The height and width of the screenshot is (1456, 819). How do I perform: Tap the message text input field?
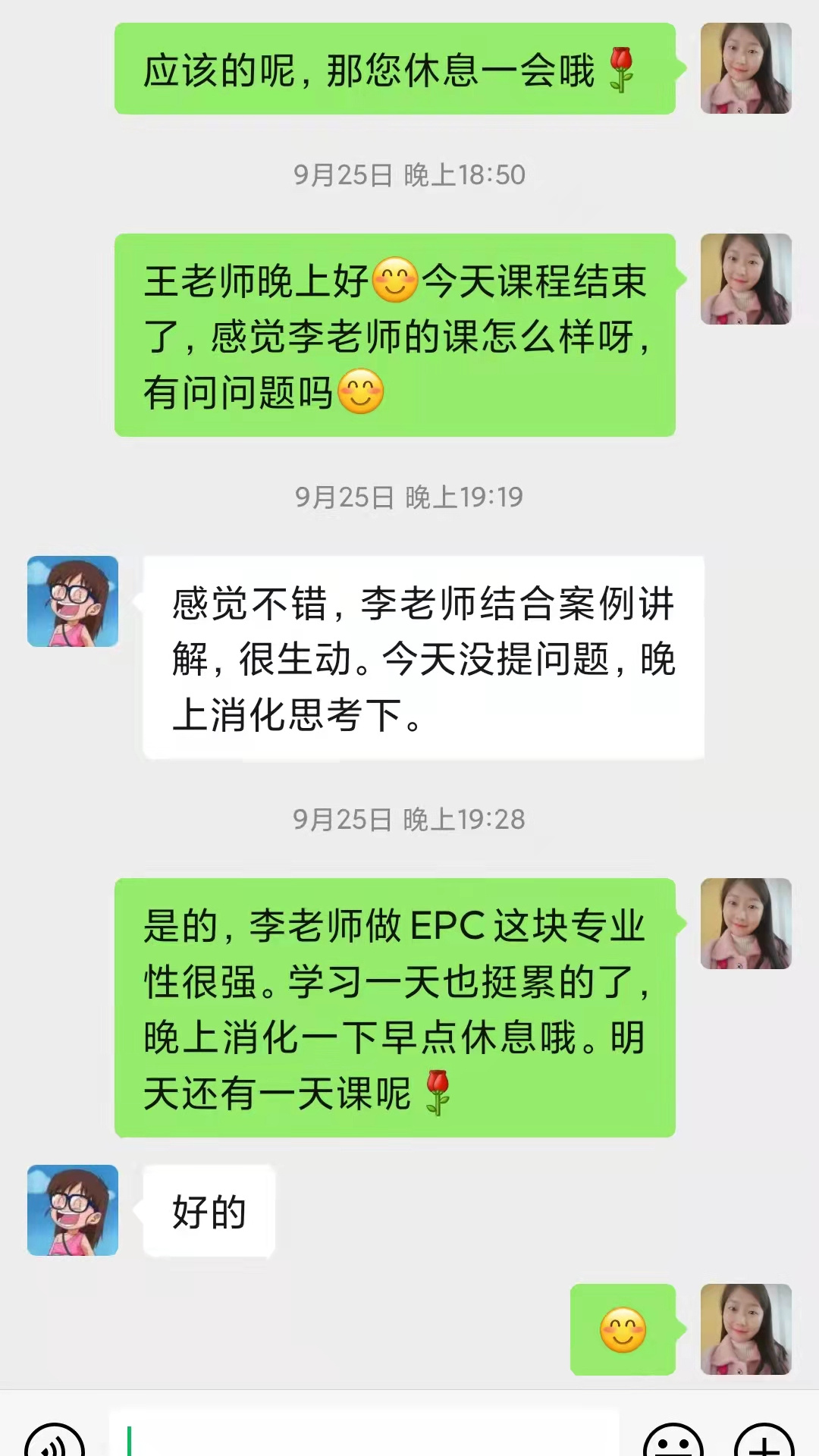pyautogui.click(x=364, y=1435)
